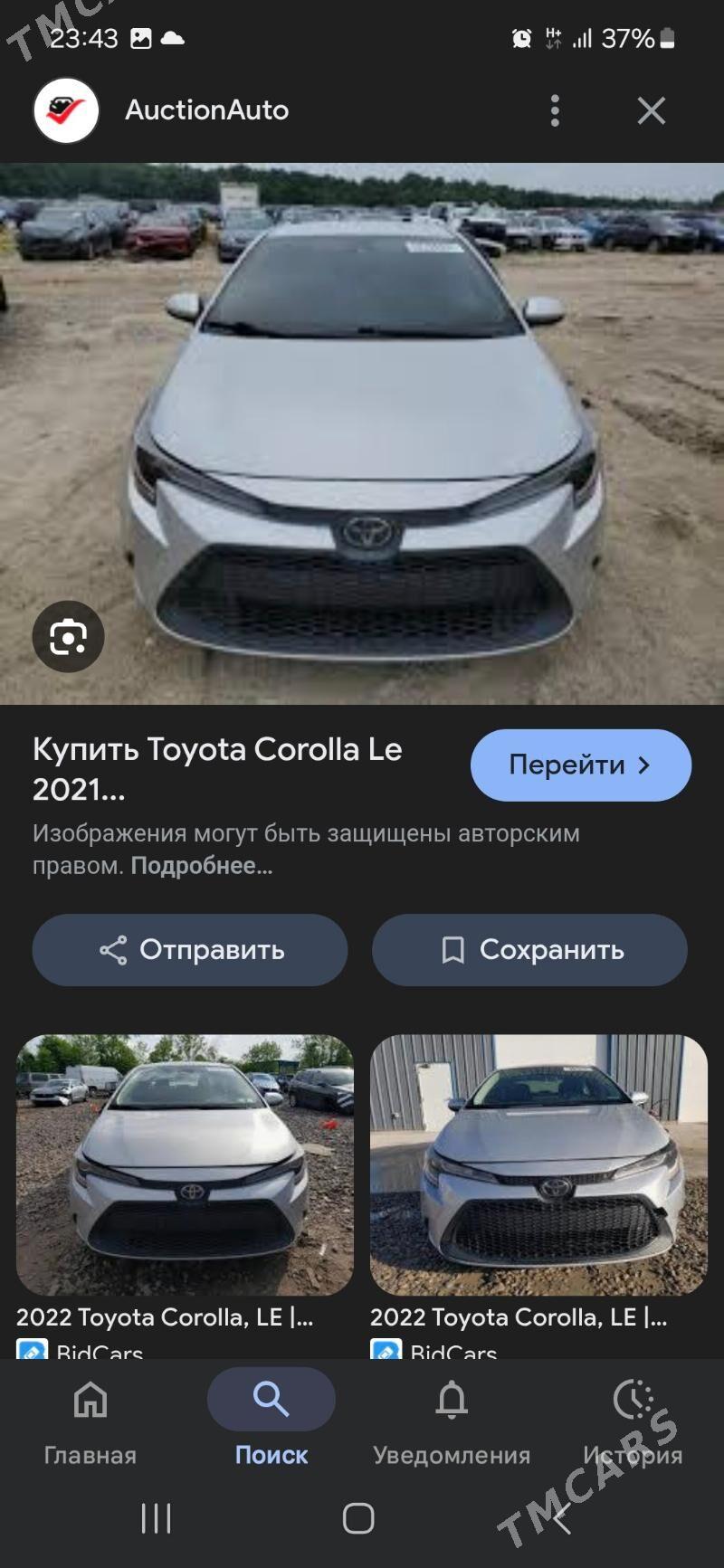The width and height of the screenshot is (724, 1568).
Task: Search this image with Google Lens
Action: tap(68, 637)
